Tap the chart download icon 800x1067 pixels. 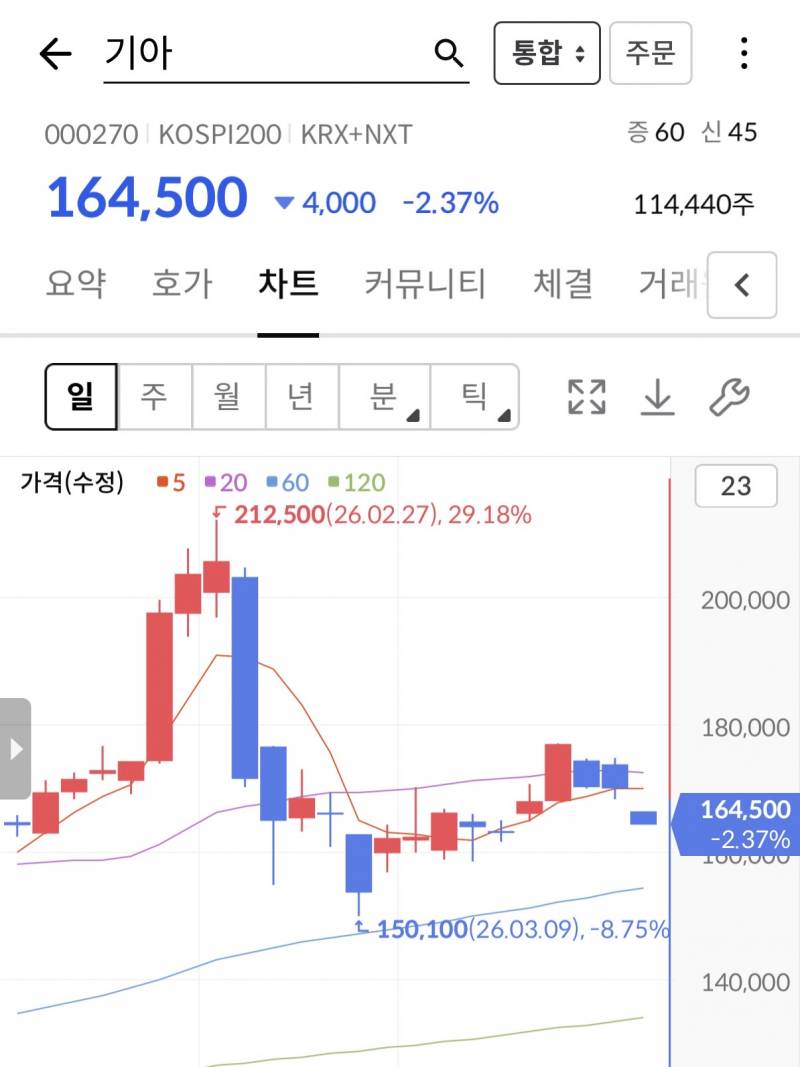656,396
